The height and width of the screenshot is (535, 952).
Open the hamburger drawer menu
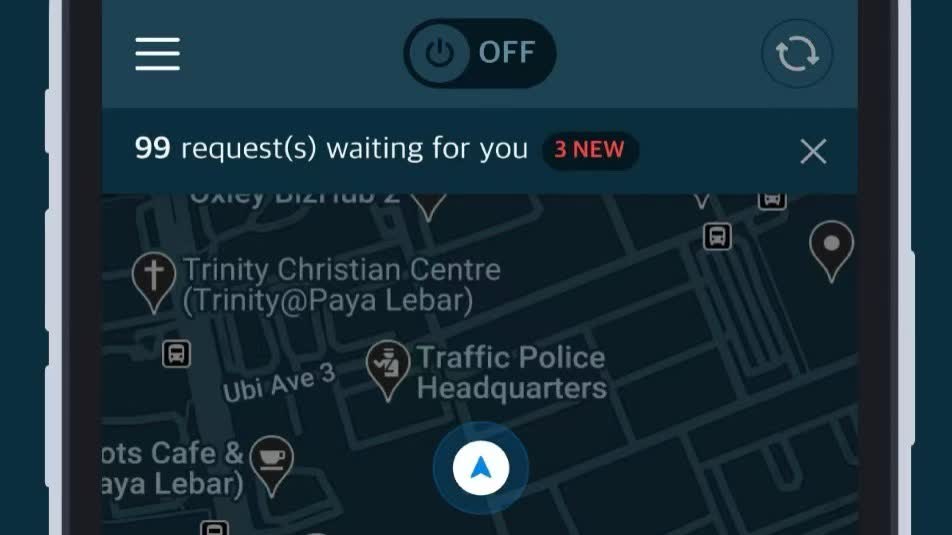[158, 53]
